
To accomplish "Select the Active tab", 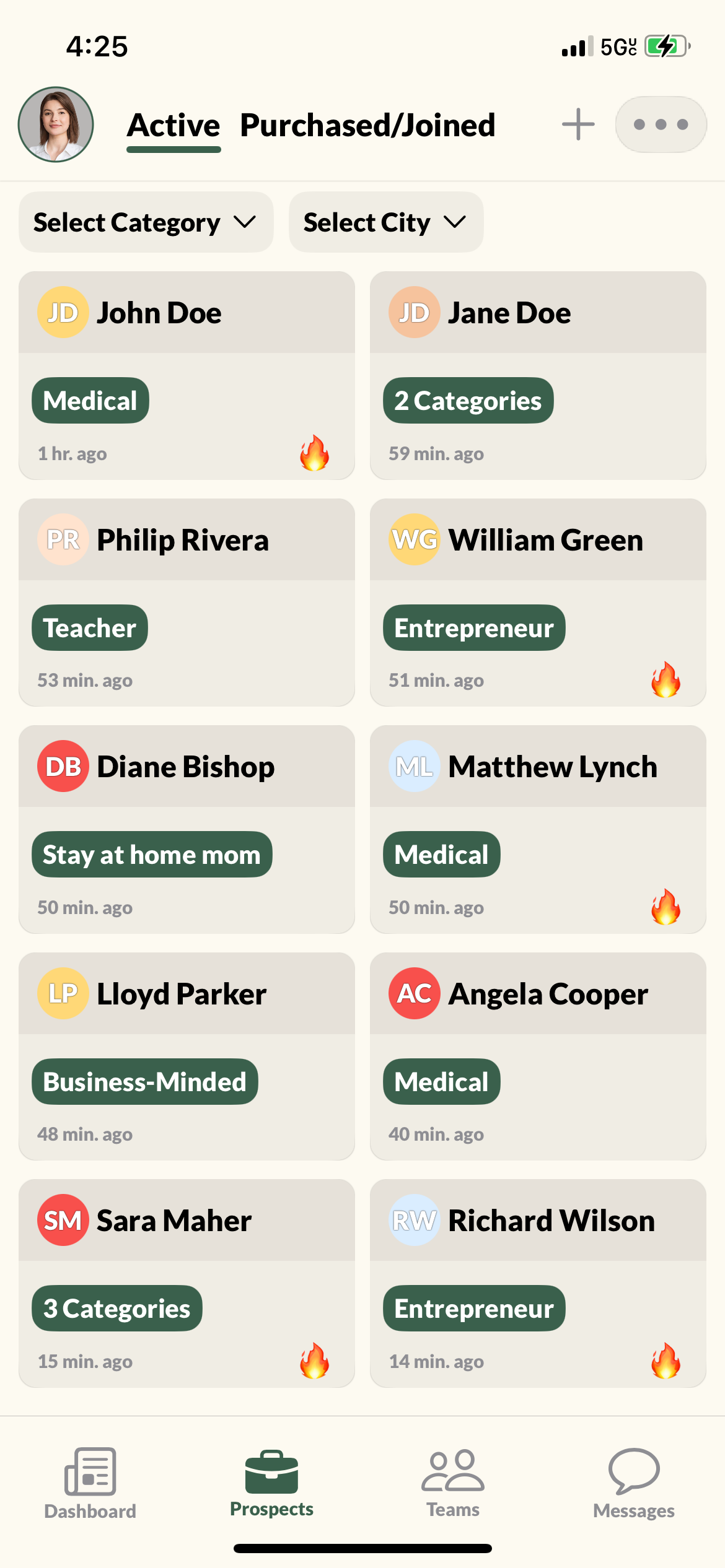I will (174, 126).
